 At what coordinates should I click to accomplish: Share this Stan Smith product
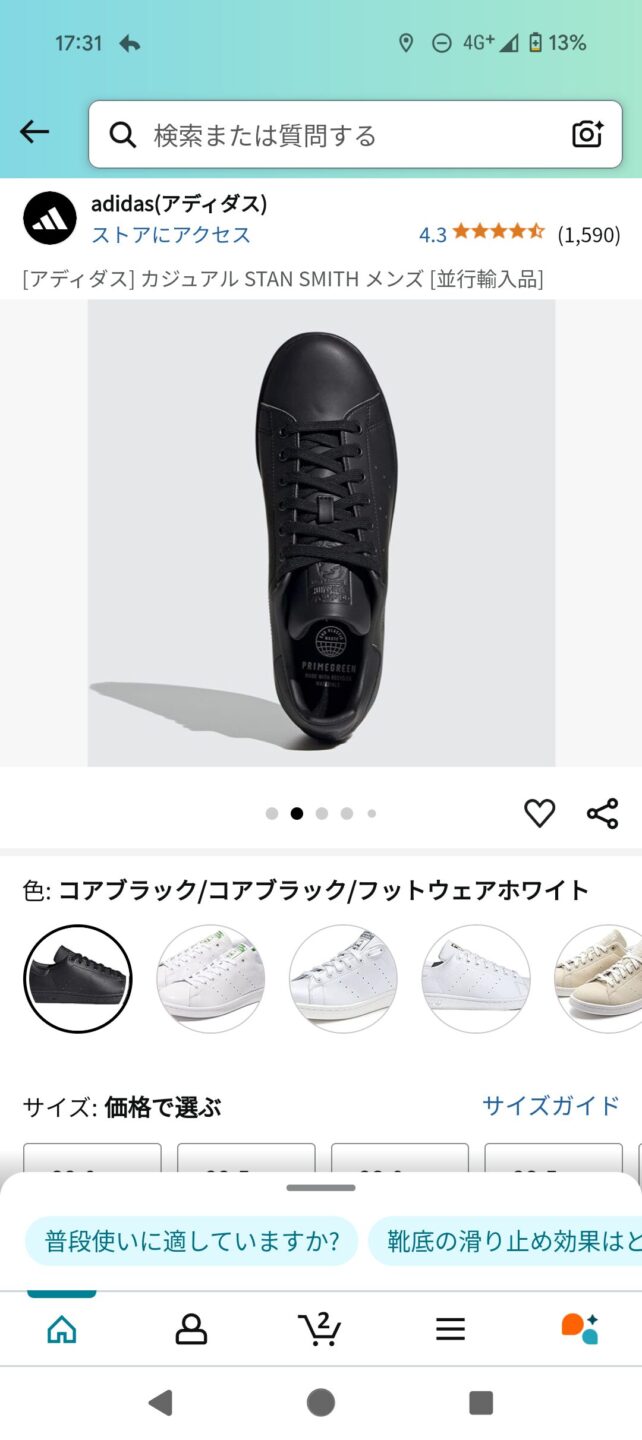click(x=602, y=813)
